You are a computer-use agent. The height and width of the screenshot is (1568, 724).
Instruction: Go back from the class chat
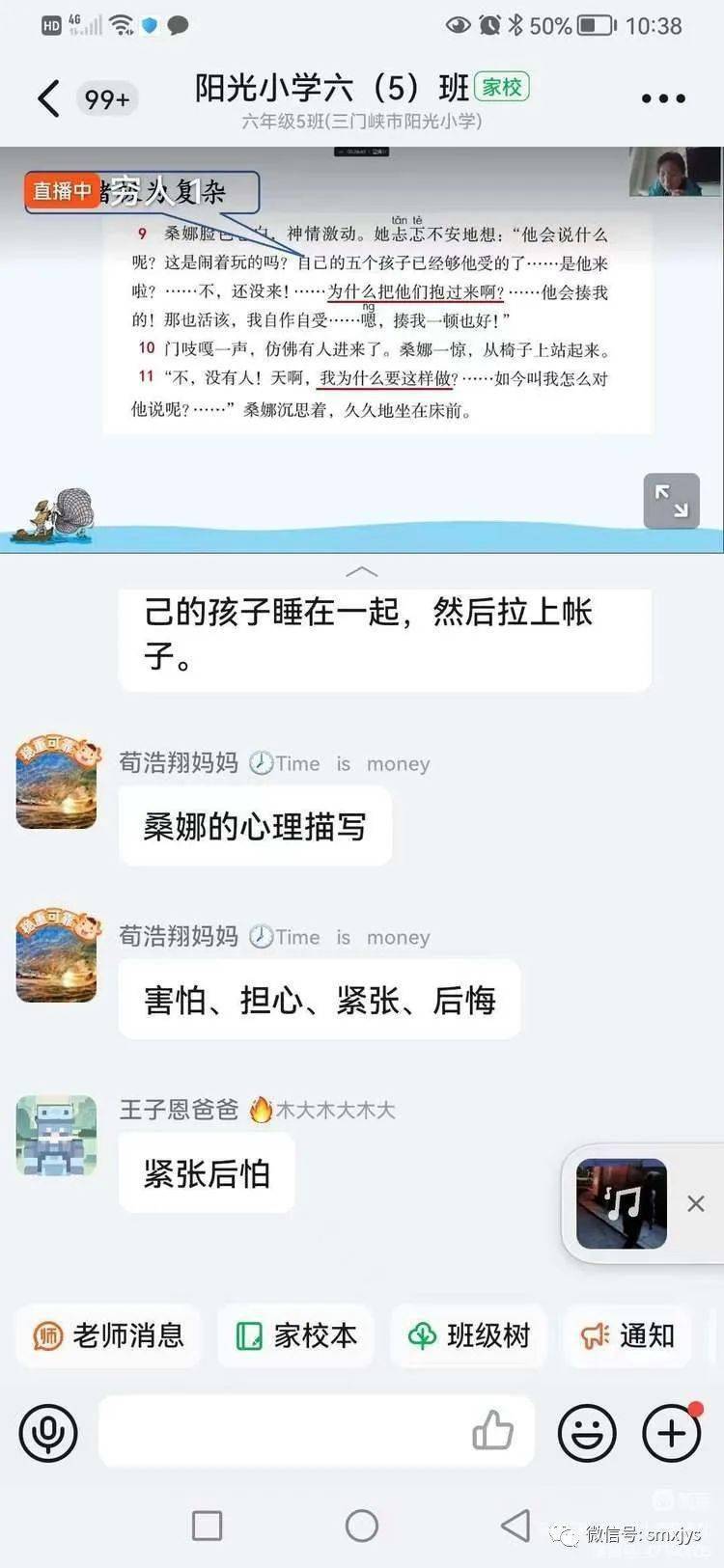click(x=48, y=98)
